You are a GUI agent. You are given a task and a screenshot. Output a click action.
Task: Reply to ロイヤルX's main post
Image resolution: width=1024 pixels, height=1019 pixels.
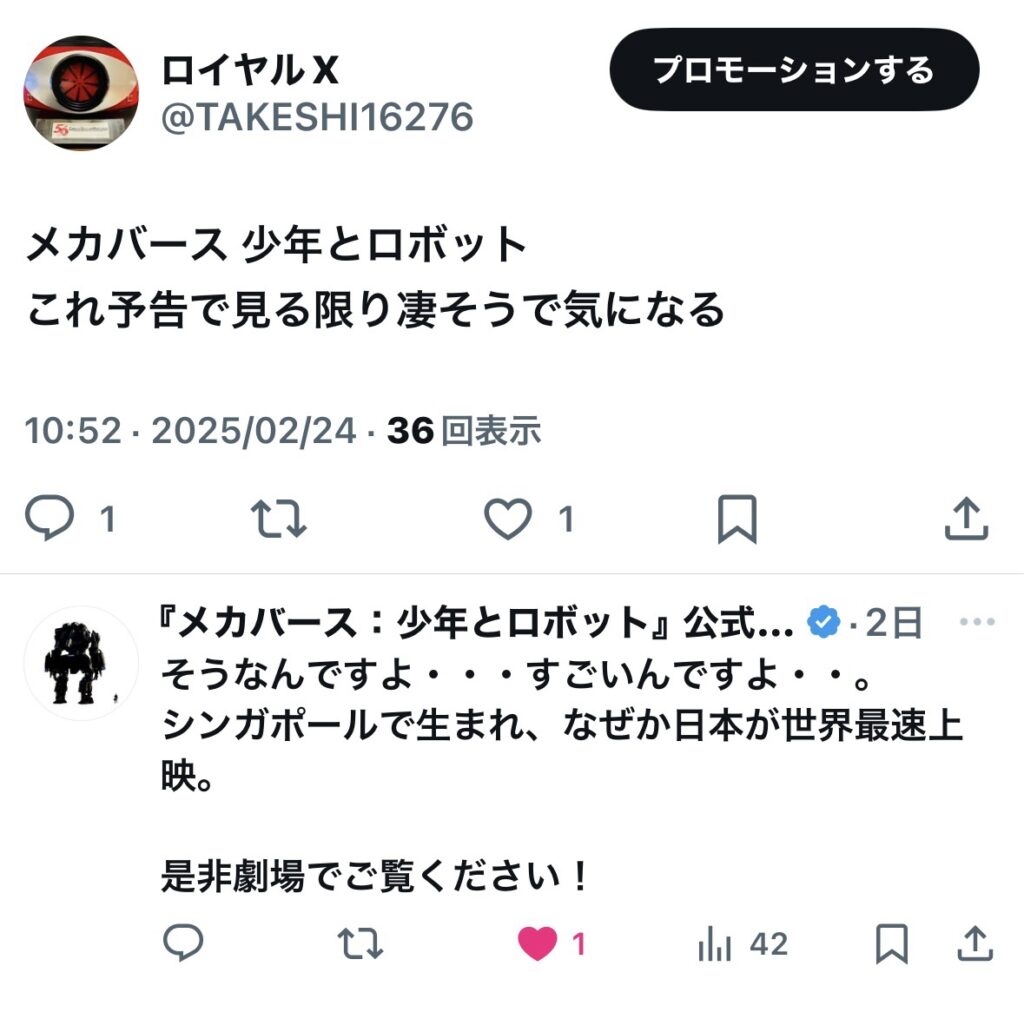50,519
